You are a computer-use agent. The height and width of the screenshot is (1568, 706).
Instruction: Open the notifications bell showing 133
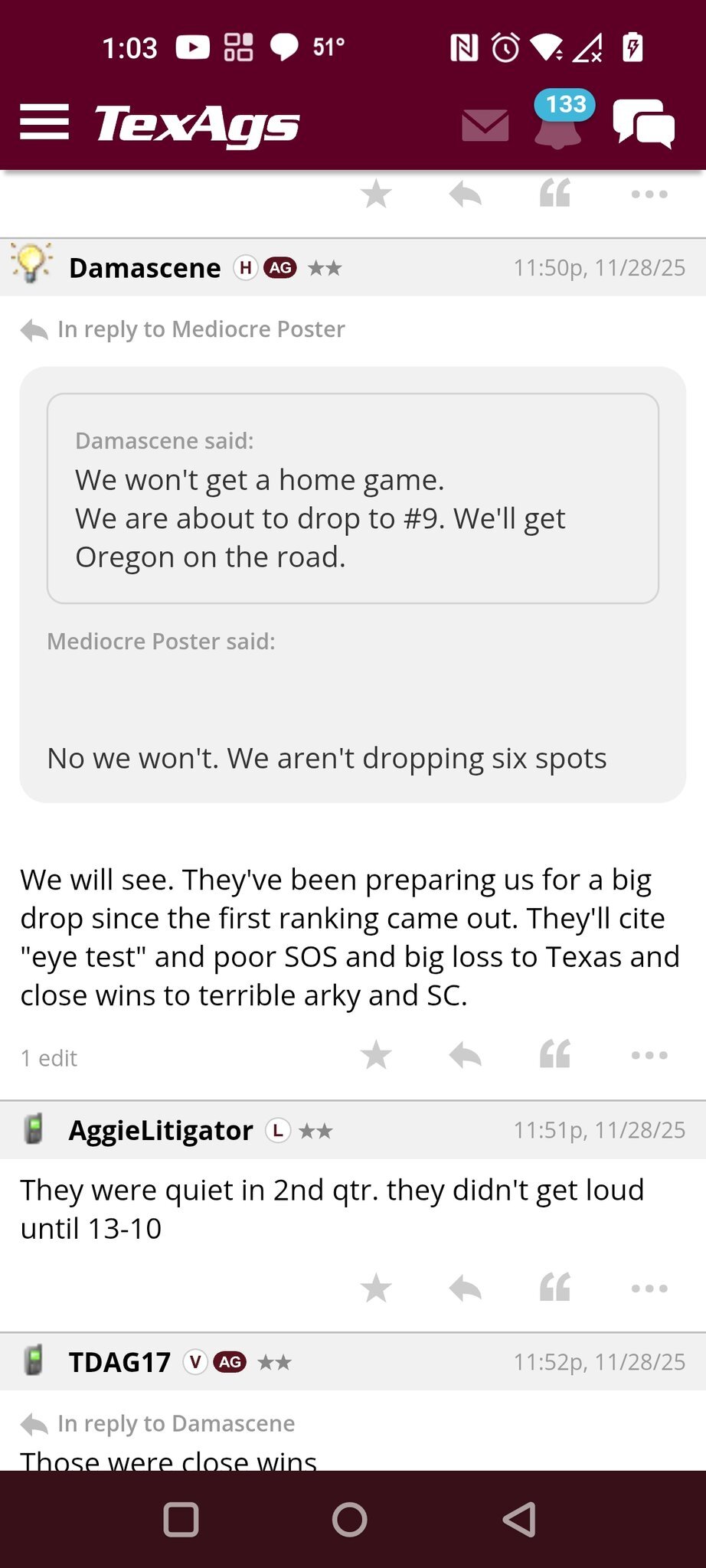[x=559, y=122]
